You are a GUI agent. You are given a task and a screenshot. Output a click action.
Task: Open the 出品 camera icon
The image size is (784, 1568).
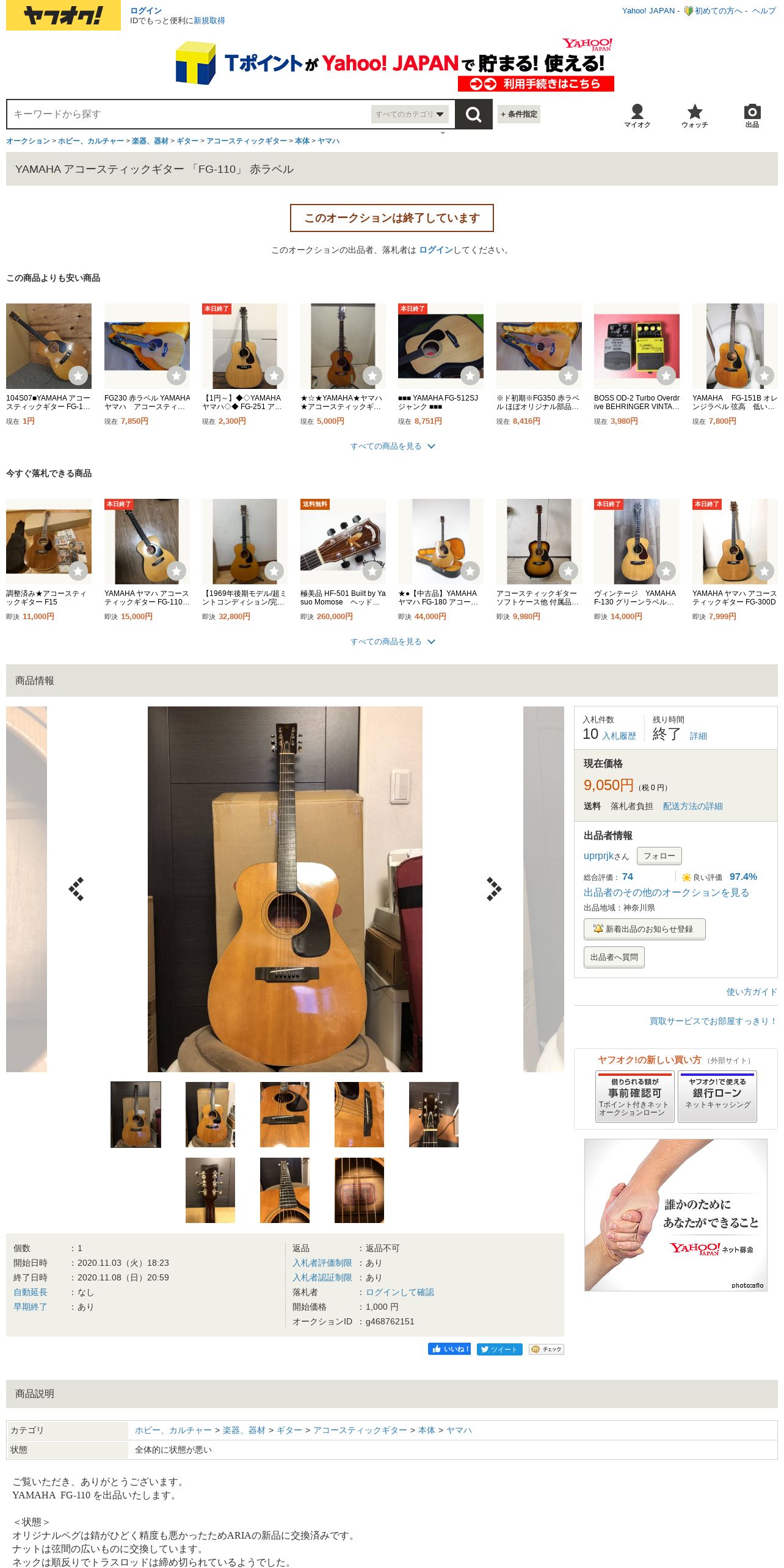[752, 115]
